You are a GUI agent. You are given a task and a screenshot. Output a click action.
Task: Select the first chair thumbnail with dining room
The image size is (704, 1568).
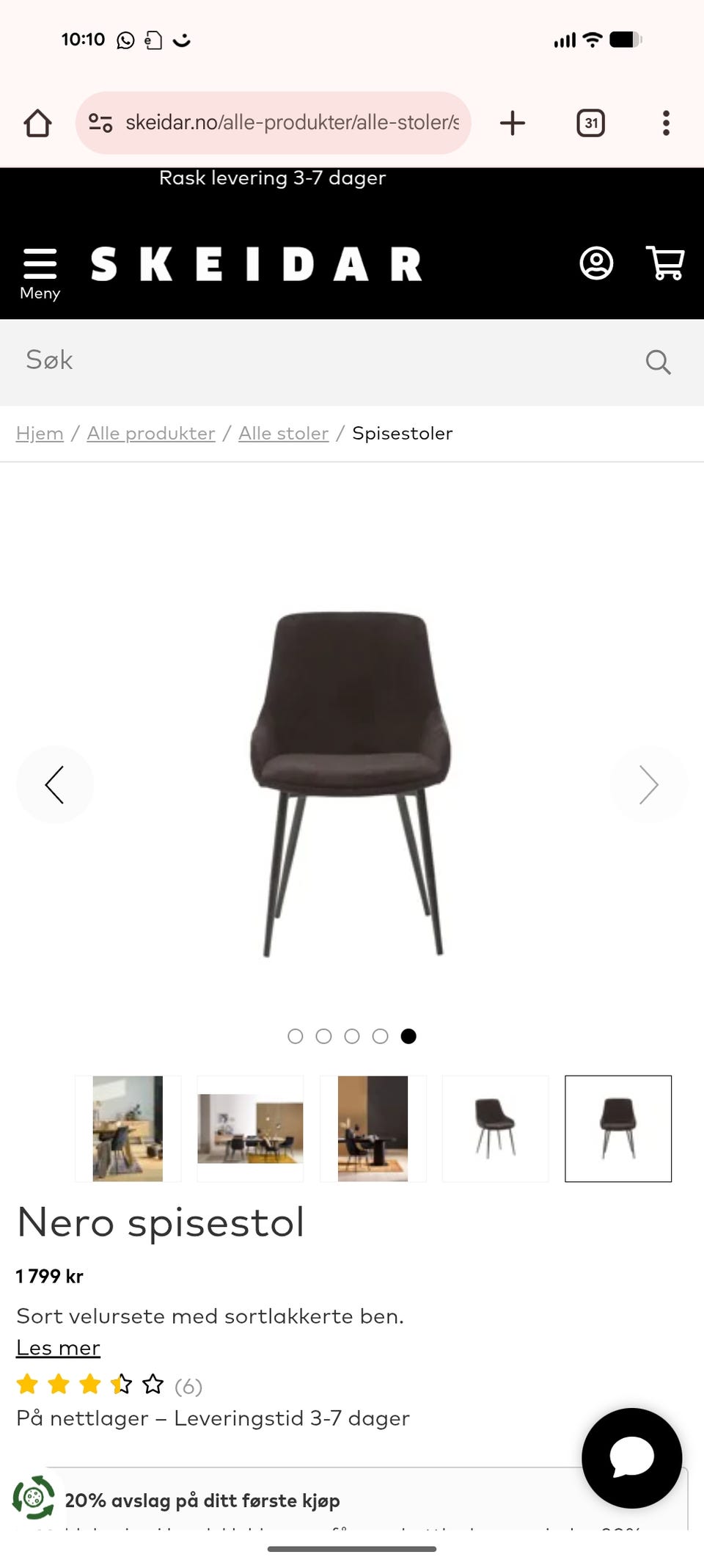[x=128, y=1128]
